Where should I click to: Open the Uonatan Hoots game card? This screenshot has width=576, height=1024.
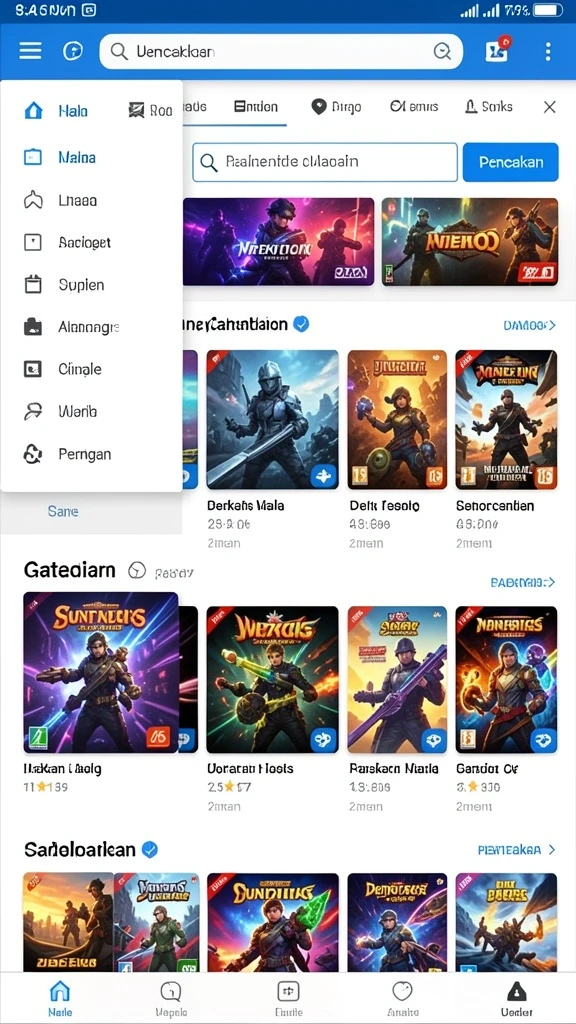[272, 709]
